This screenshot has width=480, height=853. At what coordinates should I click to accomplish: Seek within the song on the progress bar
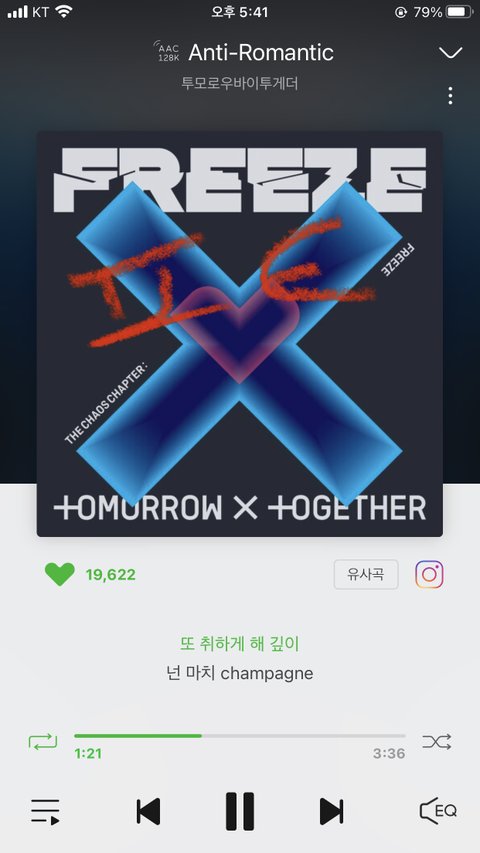[239, 736]
